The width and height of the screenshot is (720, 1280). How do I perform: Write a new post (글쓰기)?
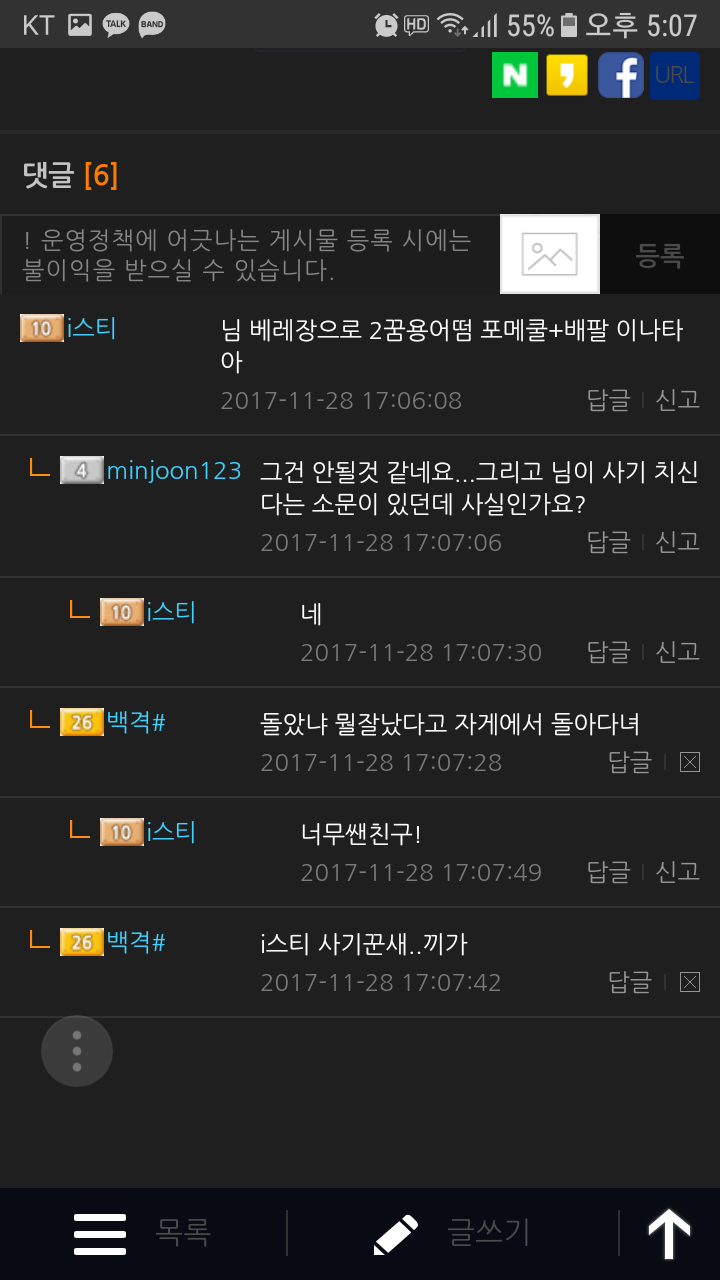click(x=452, y=1233)
